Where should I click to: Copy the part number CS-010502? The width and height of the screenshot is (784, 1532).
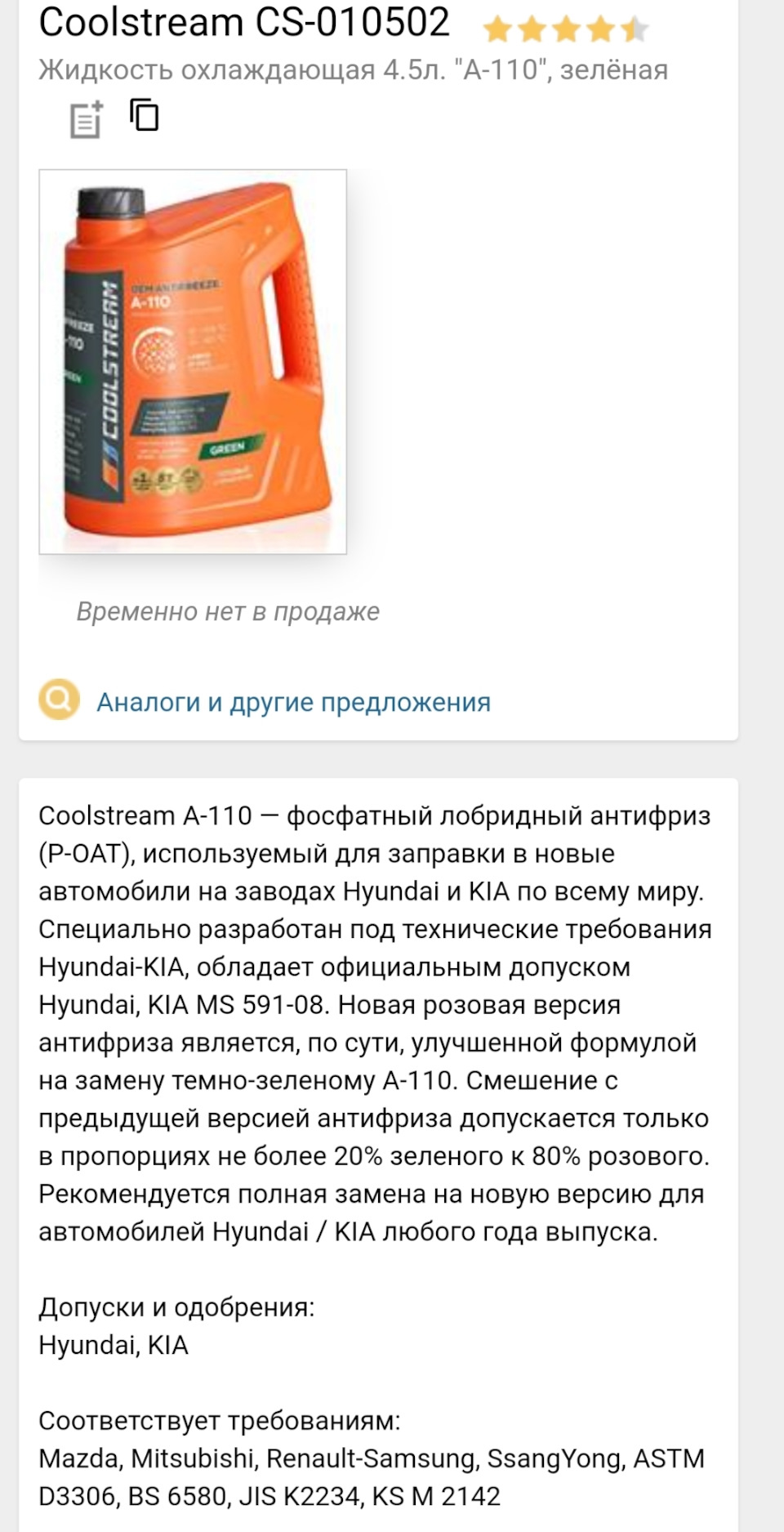pos(145,115)
